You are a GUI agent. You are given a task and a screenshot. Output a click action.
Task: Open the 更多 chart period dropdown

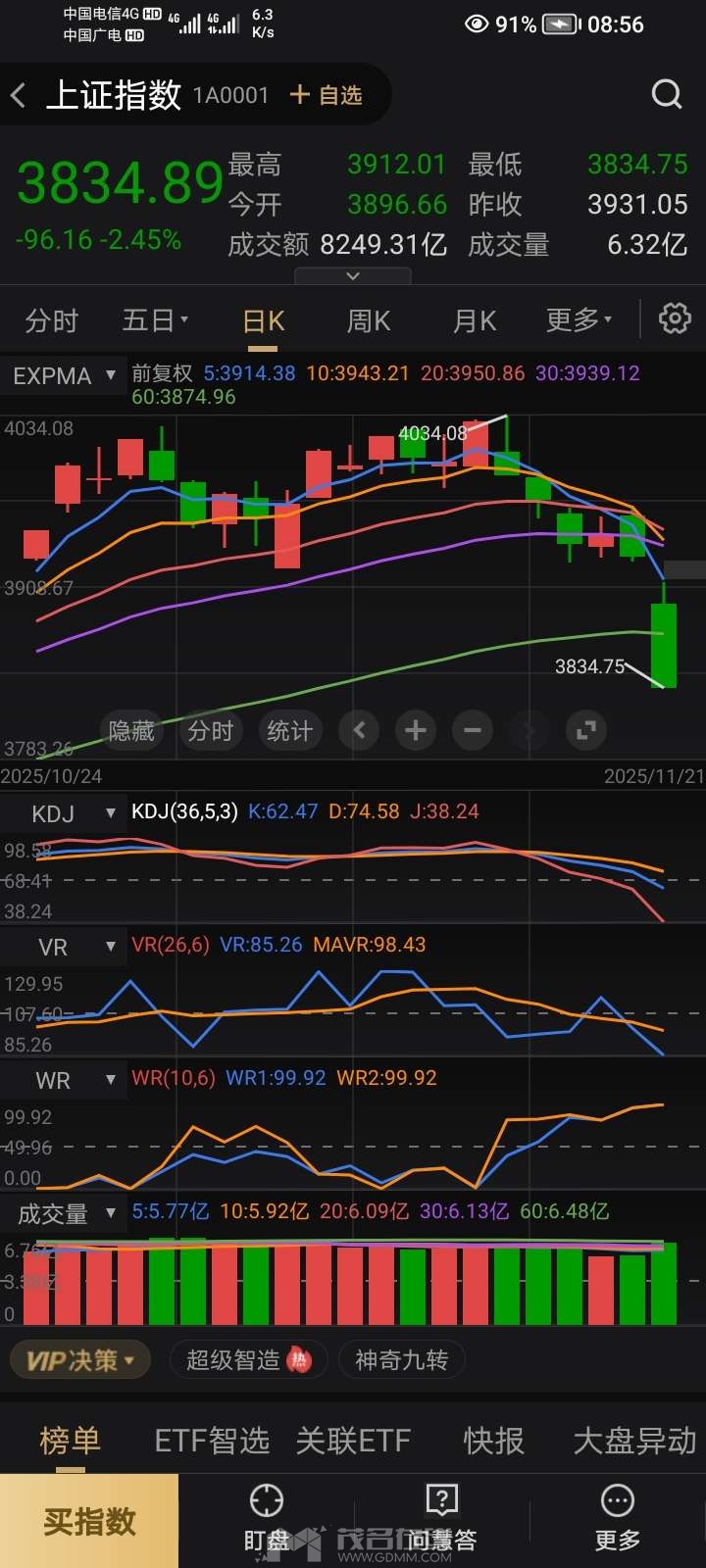579,320
